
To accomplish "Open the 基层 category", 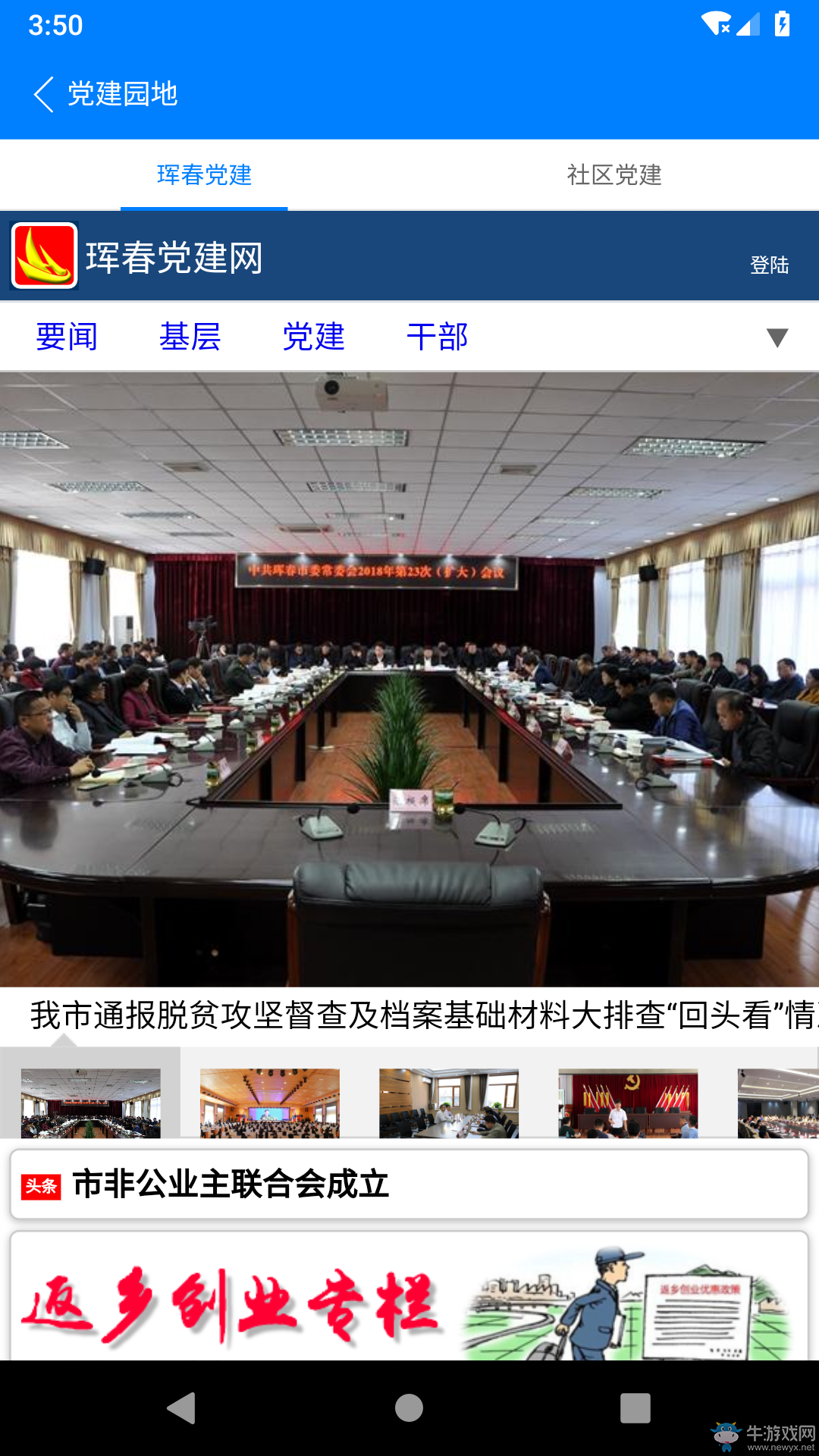I will pyautogui.click(x=190, y=337).
